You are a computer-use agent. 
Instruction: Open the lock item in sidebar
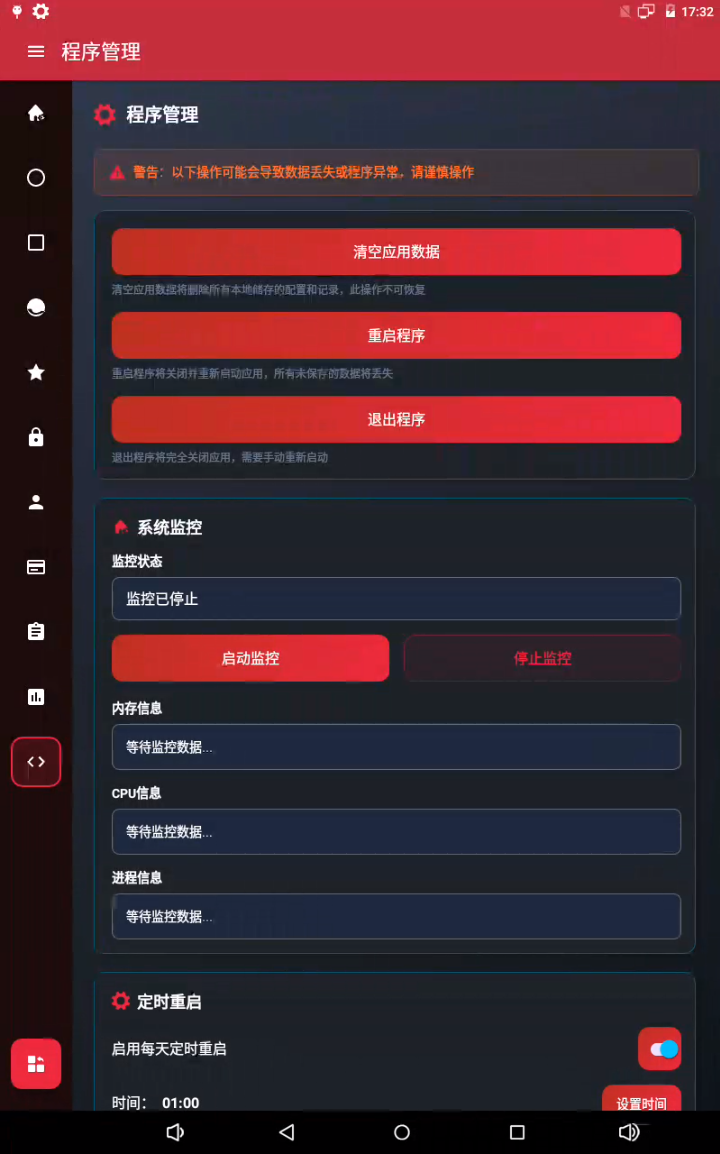36,437
